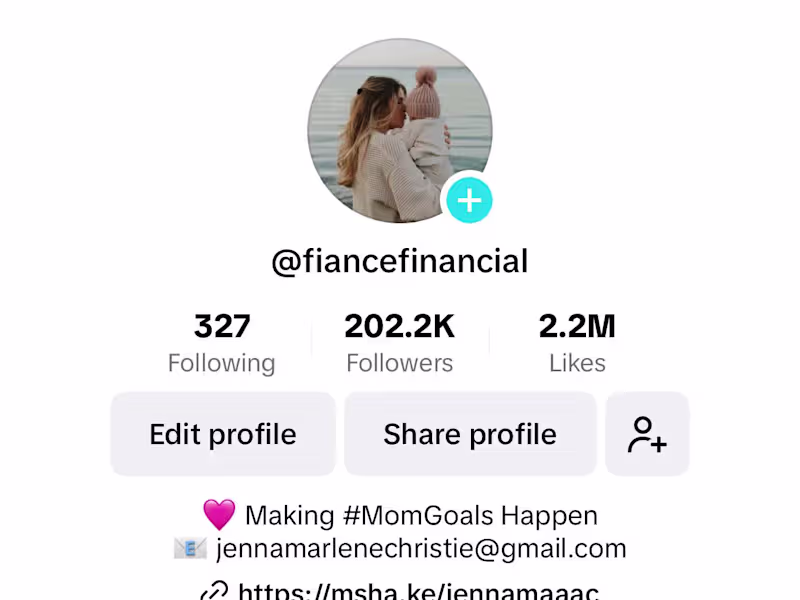Tap the plus badge on the avatar
The height and width of the screenshot is (600, 800).
(x=468, y=201)
